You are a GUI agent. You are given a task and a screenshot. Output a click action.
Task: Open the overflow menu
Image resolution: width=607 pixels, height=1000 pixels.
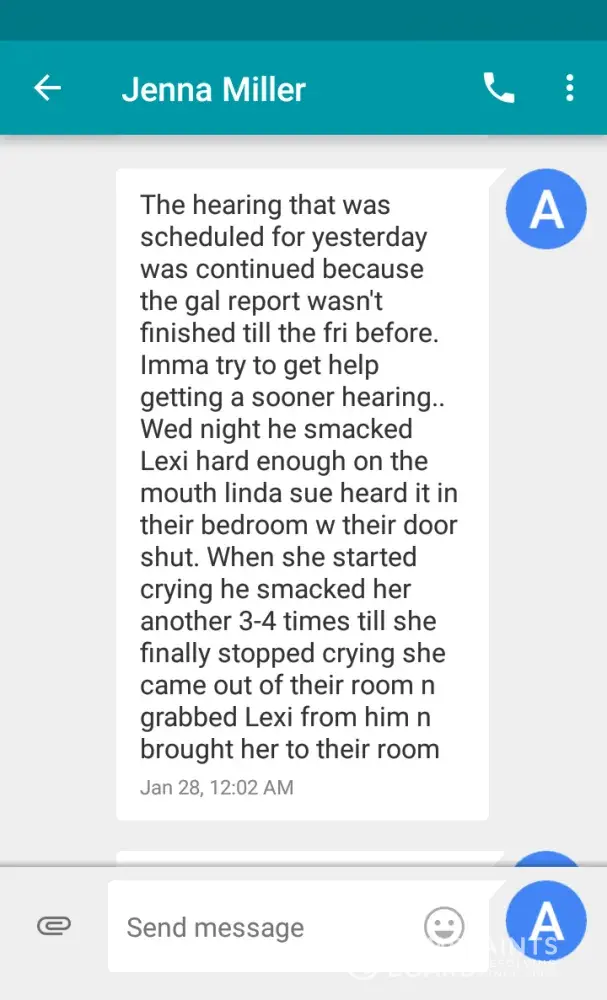pos(569,88)
